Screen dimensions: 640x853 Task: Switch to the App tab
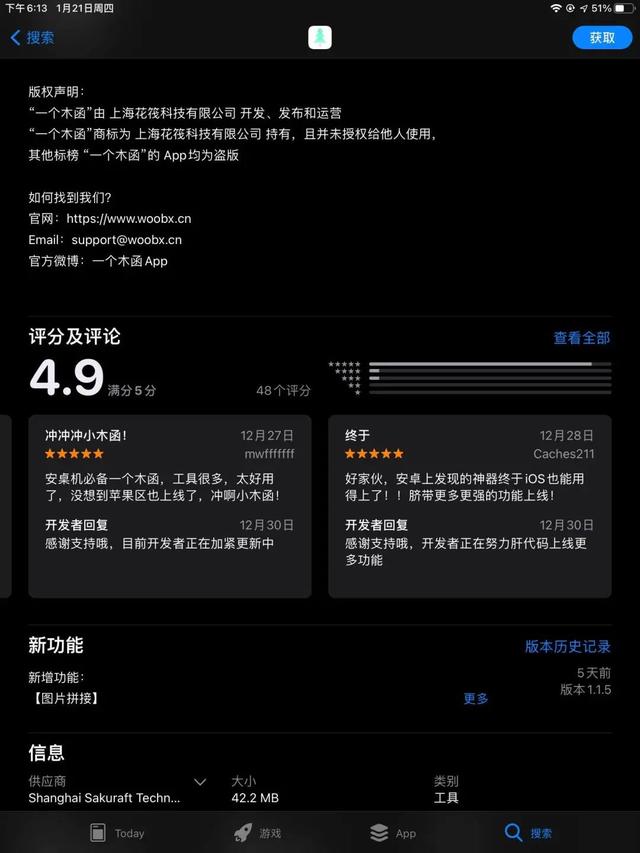[x=392, y=832]
